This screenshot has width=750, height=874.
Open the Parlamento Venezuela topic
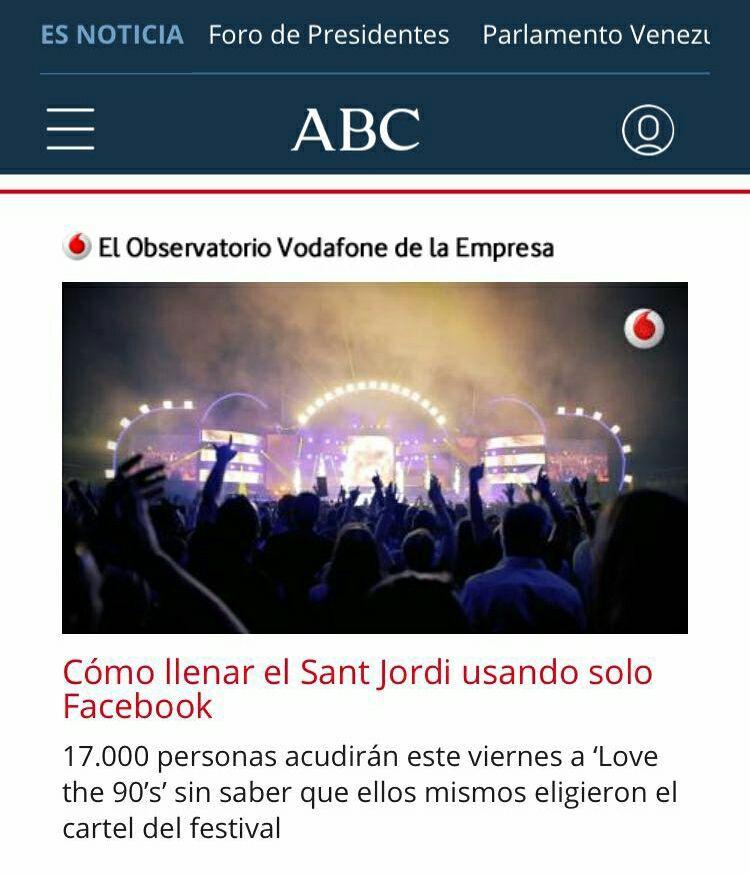[x=595, y=35]
